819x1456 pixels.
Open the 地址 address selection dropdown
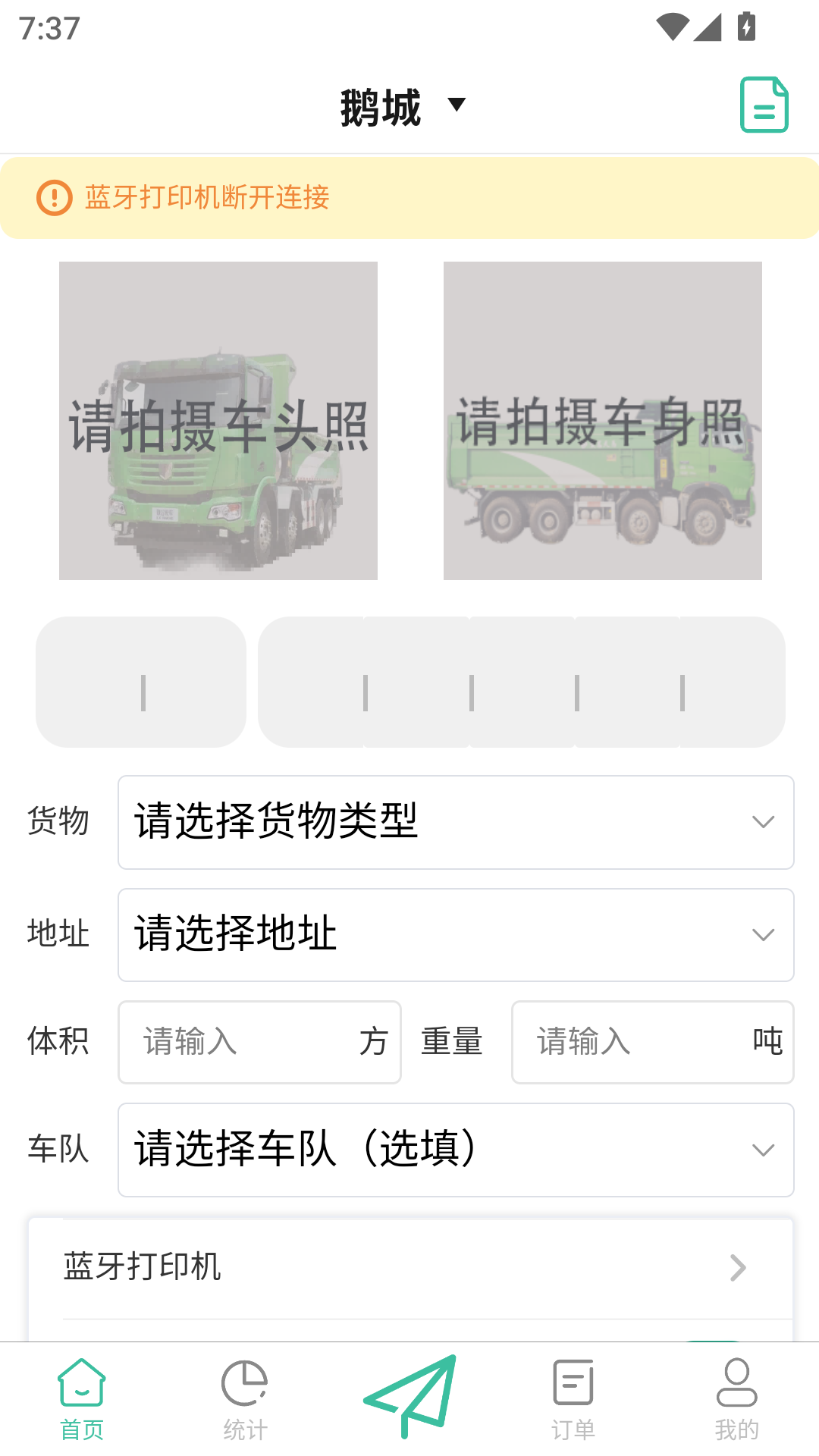coord(455,934)
